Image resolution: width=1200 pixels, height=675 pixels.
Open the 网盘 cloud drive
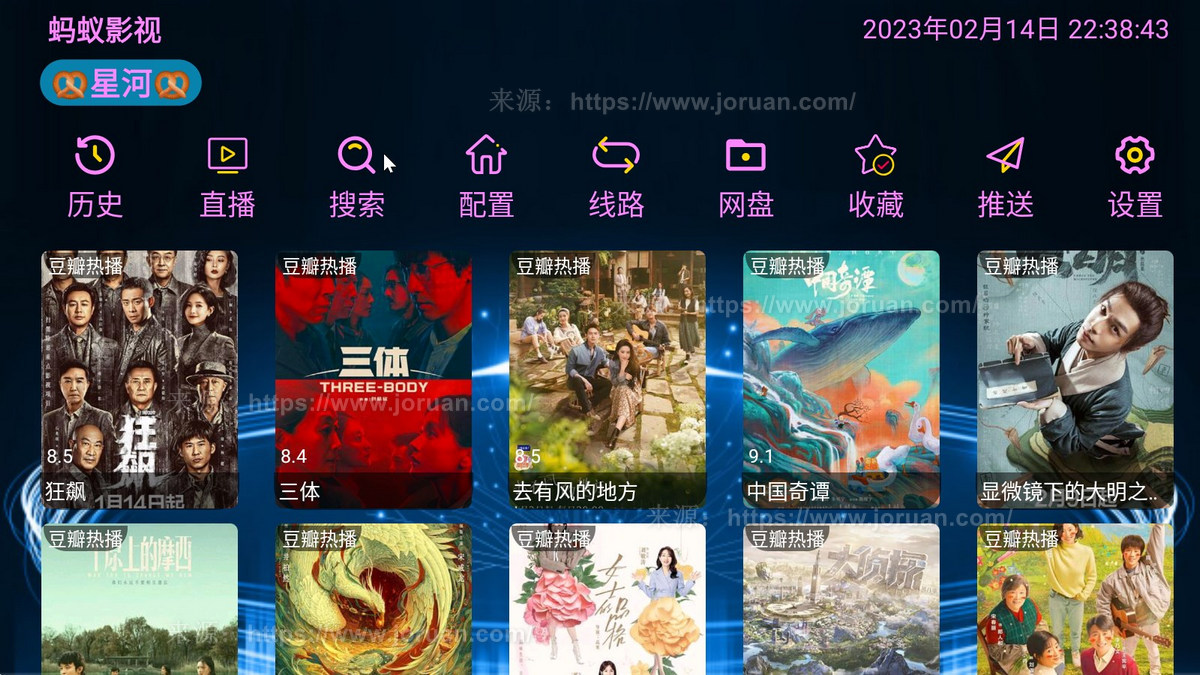click(x=746, y=177)
